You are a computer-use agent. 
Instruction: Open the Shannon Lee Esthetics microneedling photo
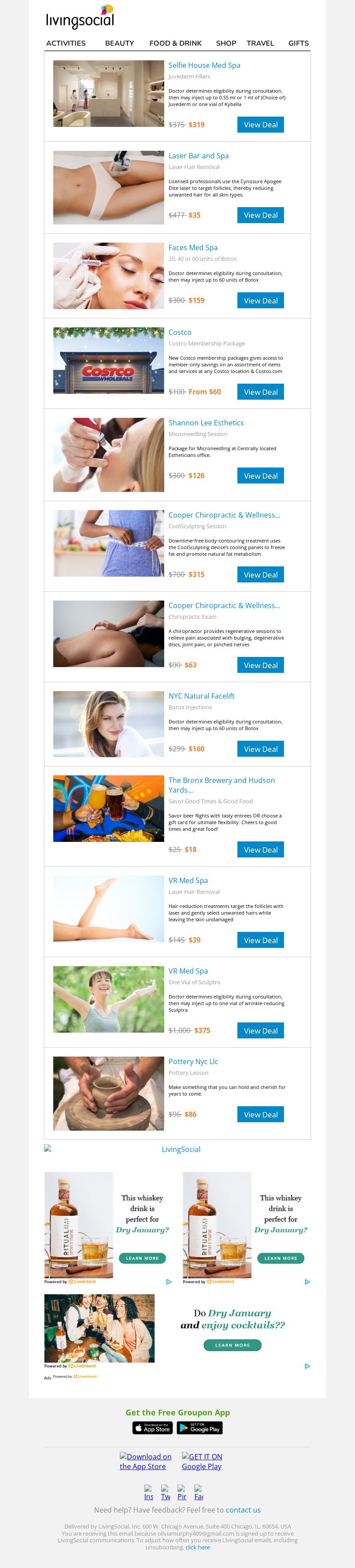click(108, 455)
